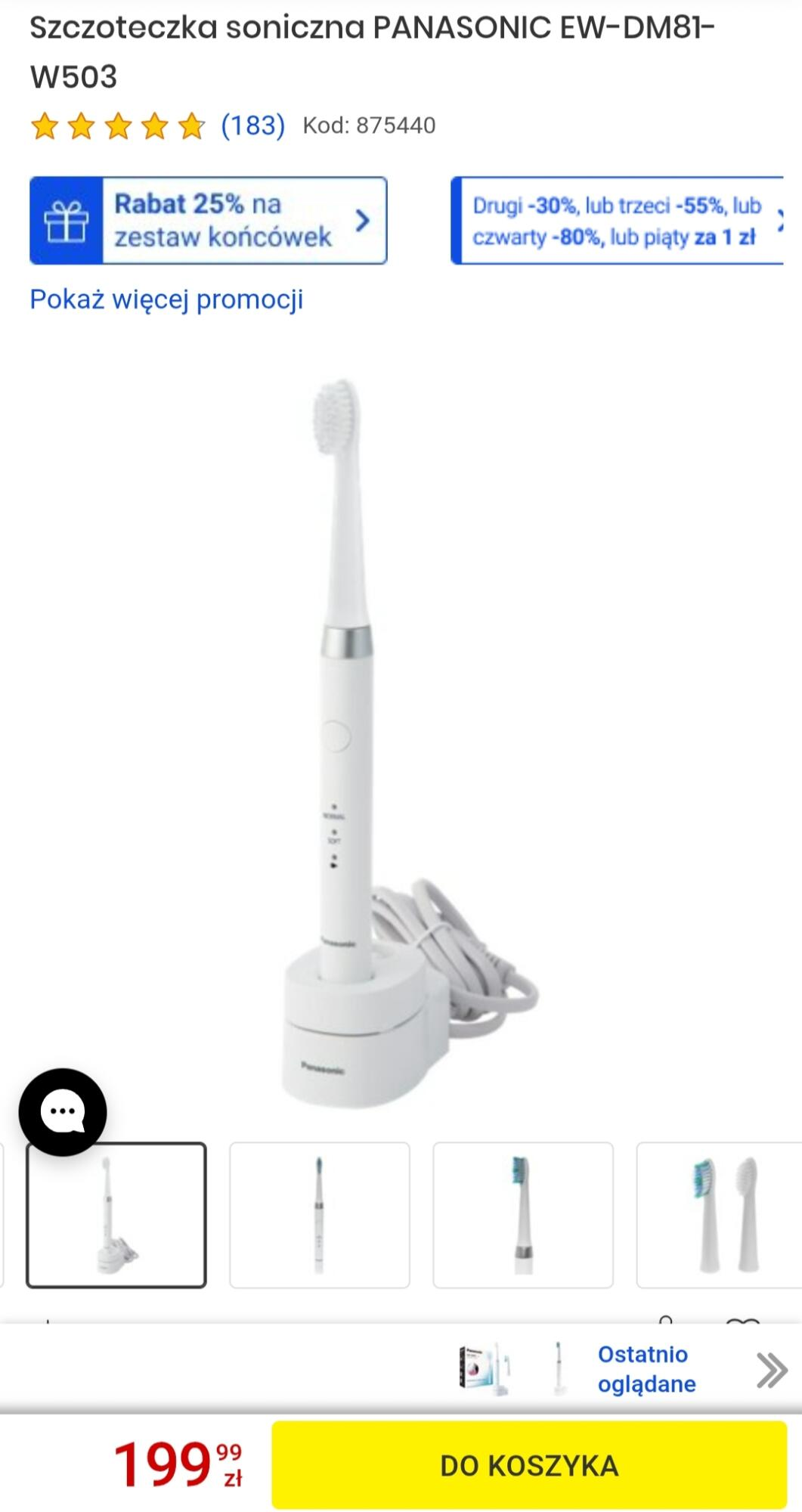Select thumbnail of toothbrush with charging stand
The image size is (802, 1512).
tap(116, 1215)
